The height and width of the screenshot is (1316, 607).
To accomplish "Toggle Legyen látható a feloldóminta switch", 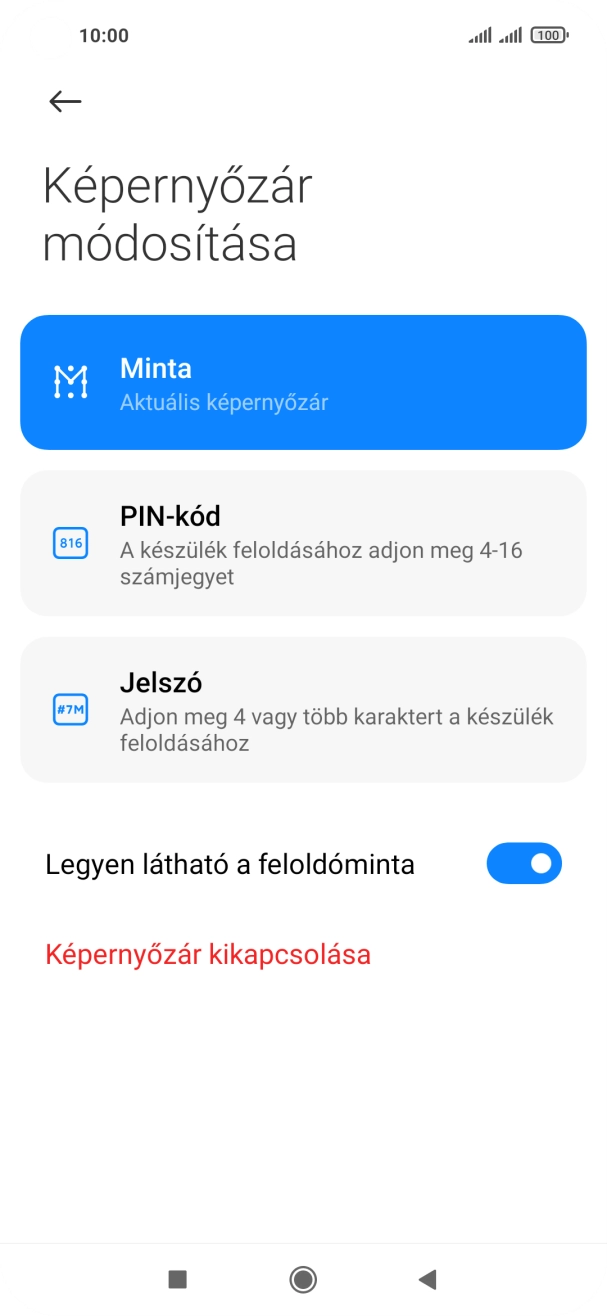I will [x=524, y=864].
